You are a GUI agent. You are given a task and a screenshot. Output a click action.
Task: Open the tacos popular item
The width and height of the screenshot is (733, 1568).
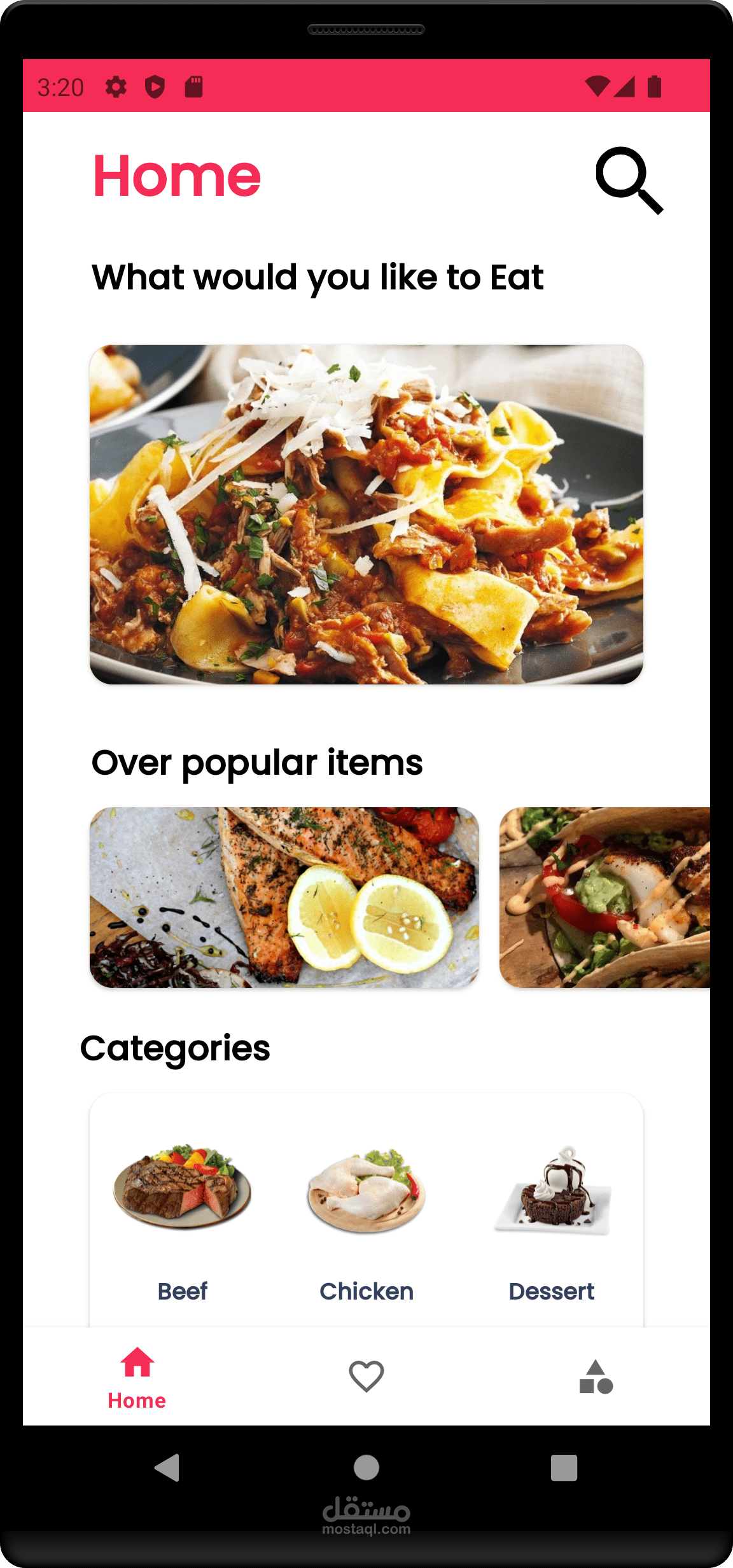[x=604, y=898]
